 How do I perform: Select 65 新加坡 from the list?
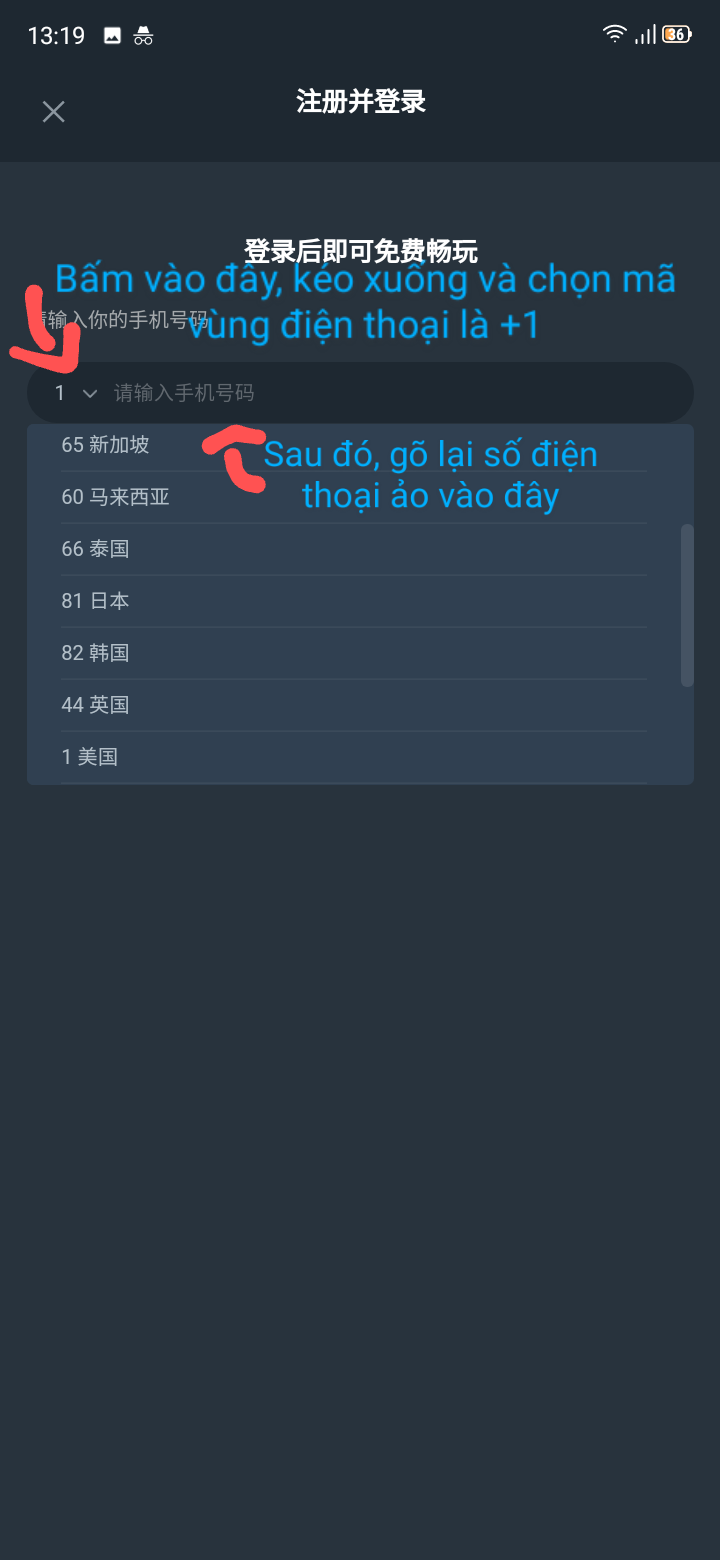105,445
